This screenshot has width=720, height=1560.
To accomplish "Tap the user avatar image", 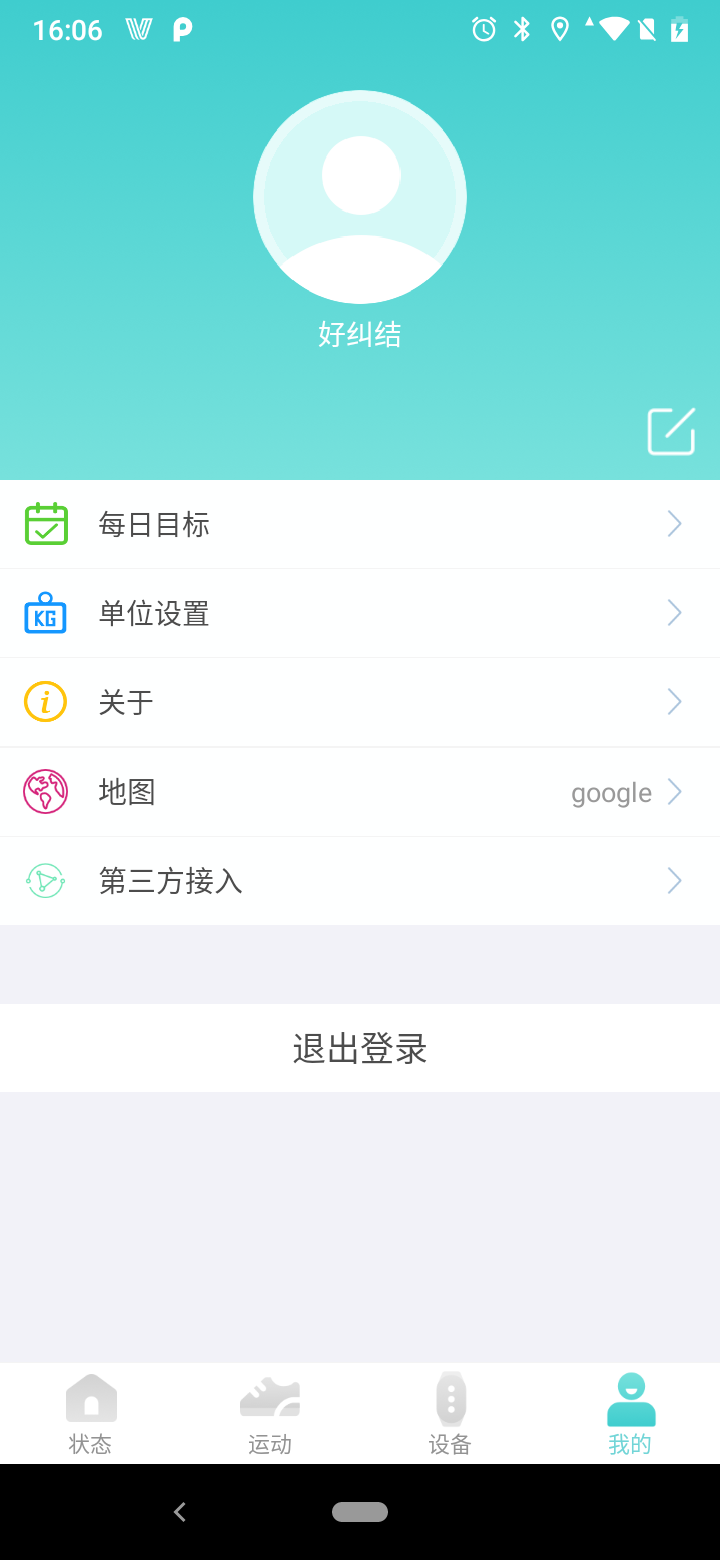I will [360, 197].
